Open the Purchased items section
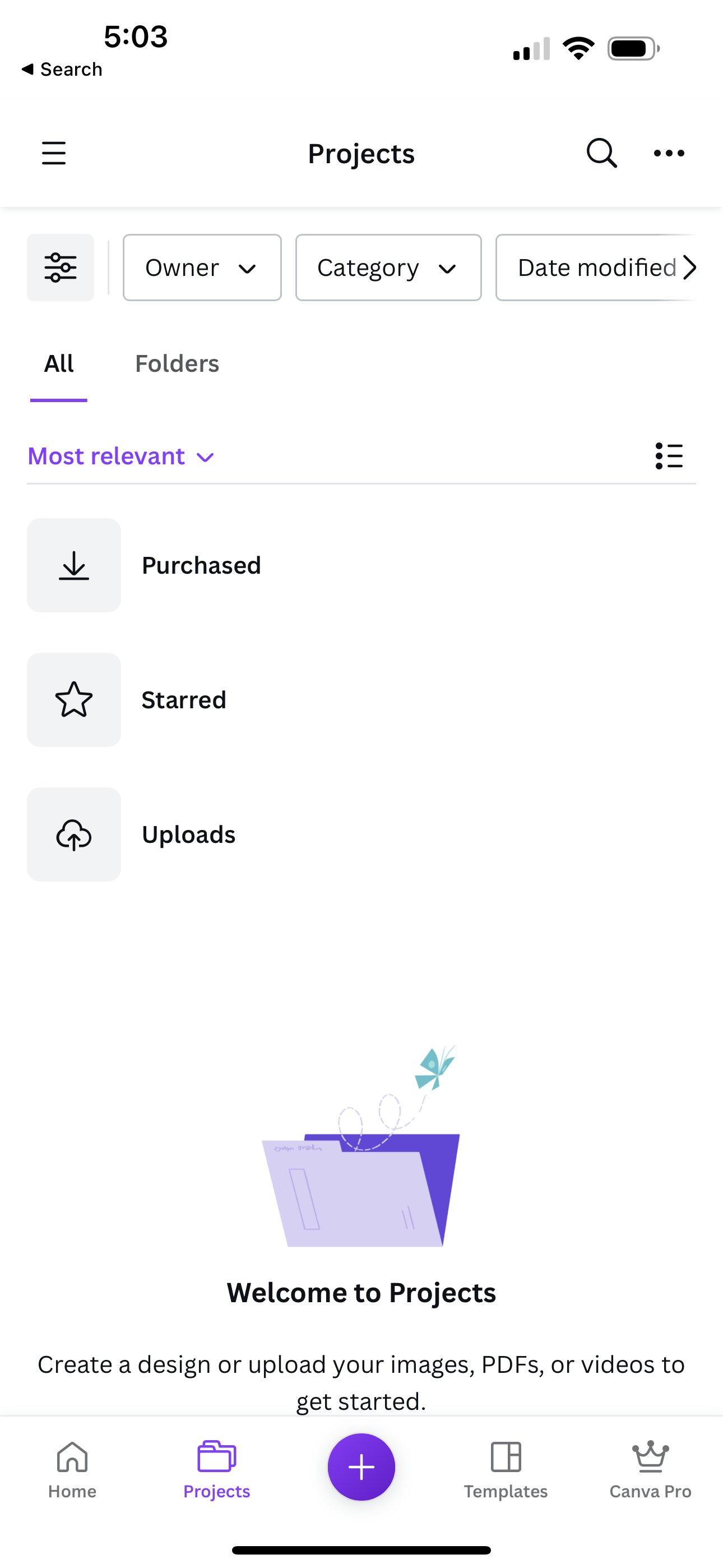The width and height of the screenshot is (723, 1568). coord(201,565)
